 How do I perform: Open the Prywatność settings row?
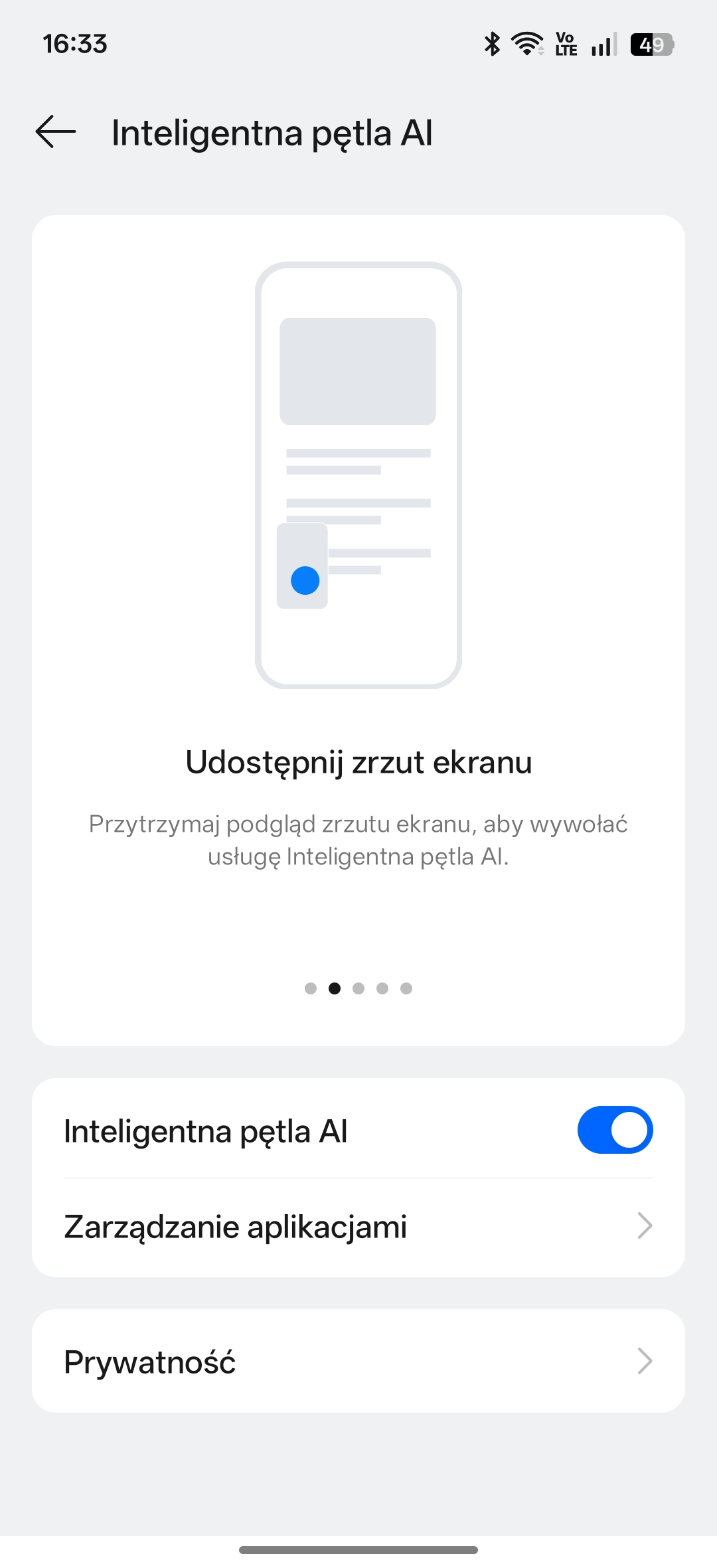point(358,1362)
